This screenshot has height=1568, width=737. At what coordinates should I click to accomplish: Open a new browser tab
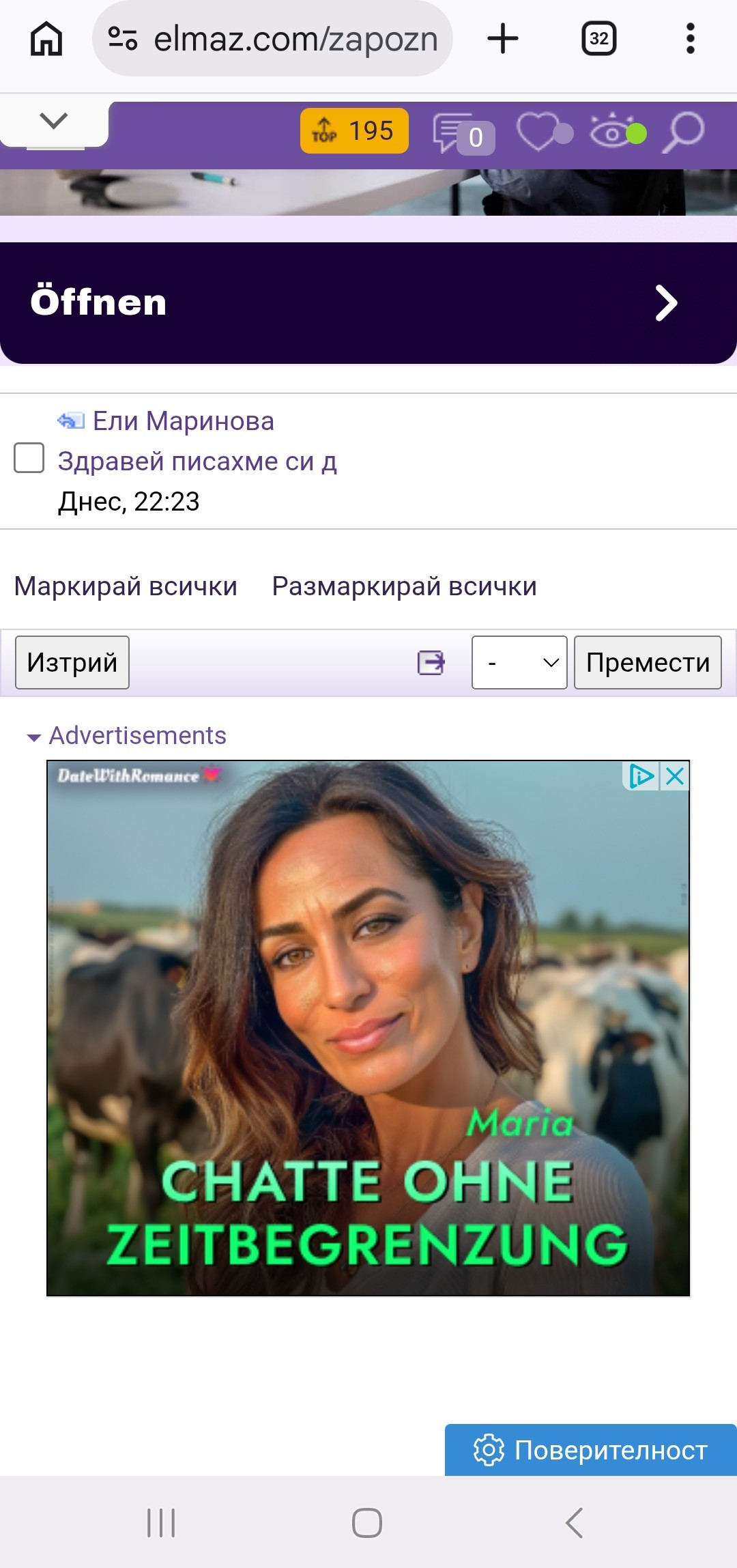point(503,39)
